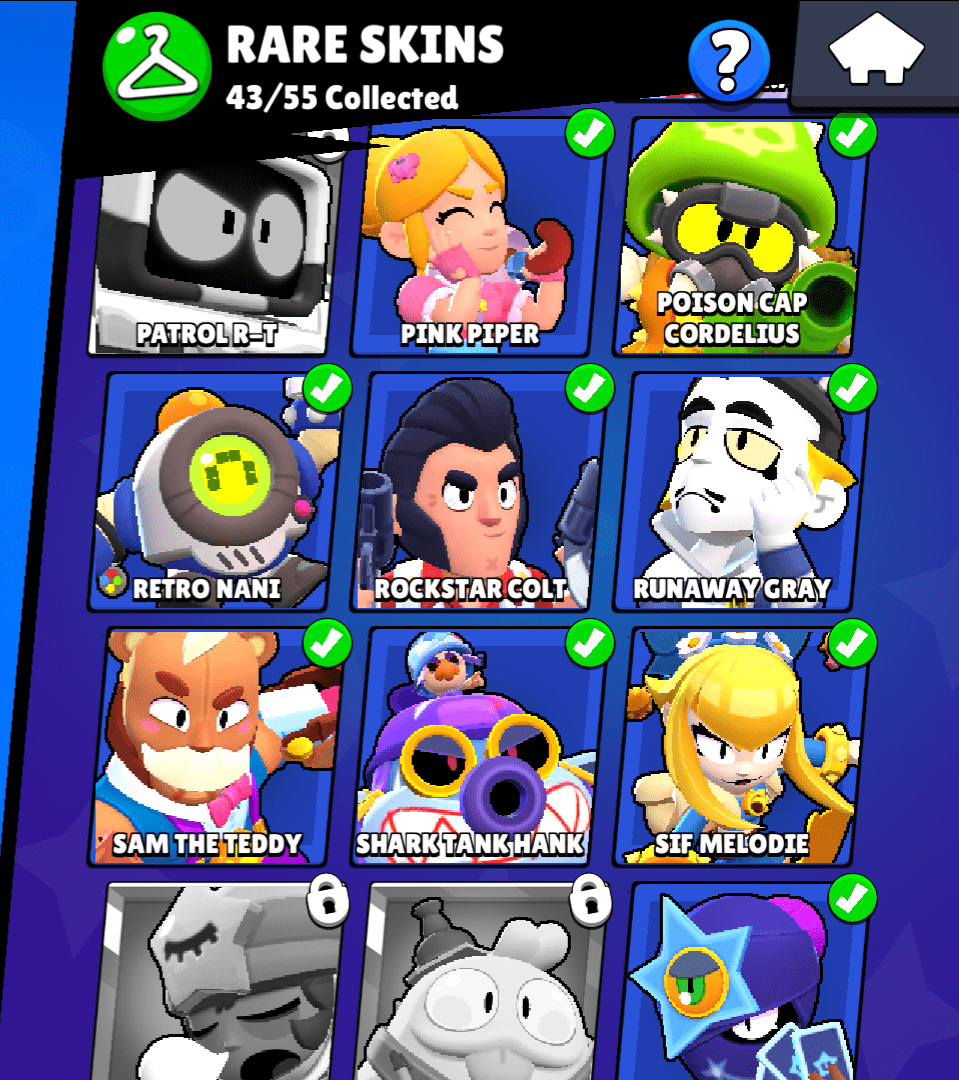Open the help question mark button

pos(729,61)
